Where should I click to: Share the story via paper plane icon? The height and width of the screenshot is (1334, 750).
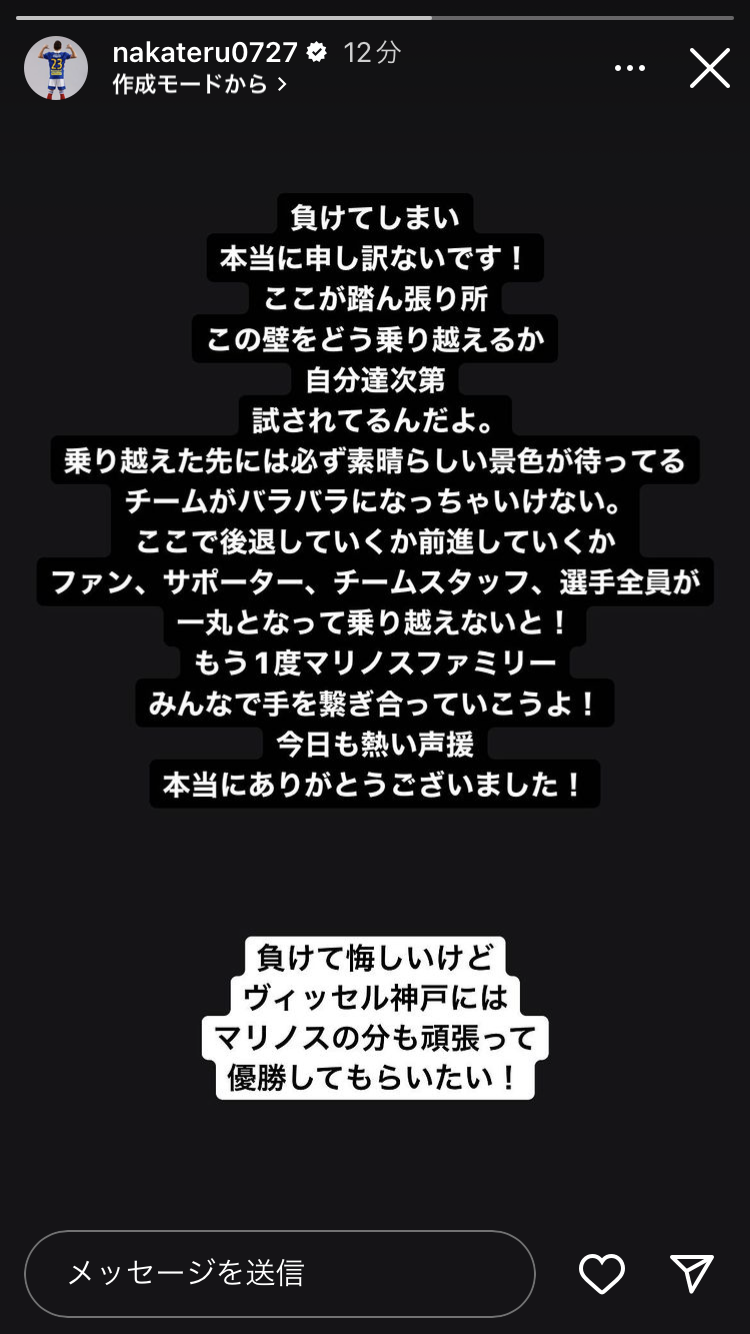click(692, 1274)
